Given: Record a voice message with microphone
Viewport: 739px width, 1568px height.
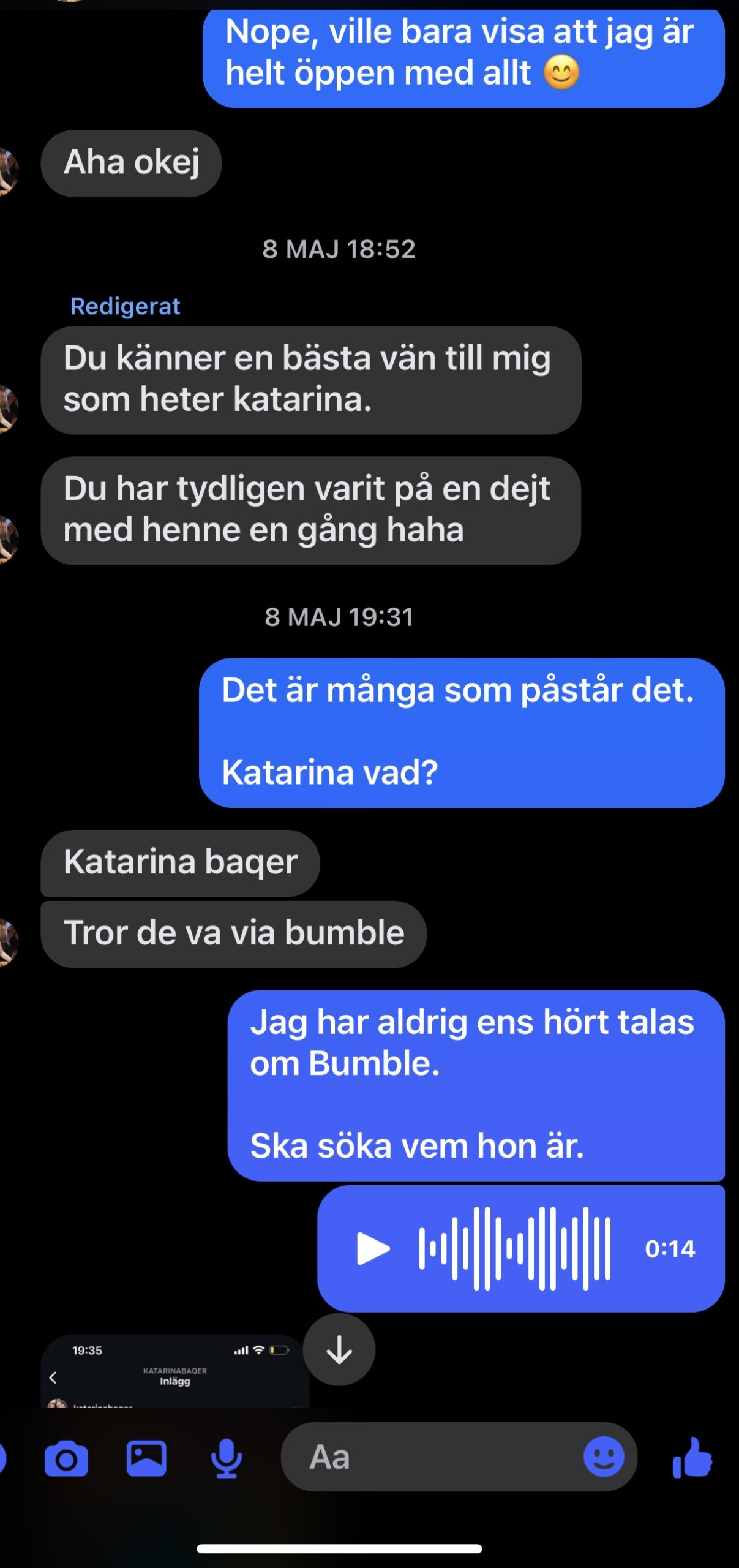Looking at the screenshot, I should tap(226, 1458).
